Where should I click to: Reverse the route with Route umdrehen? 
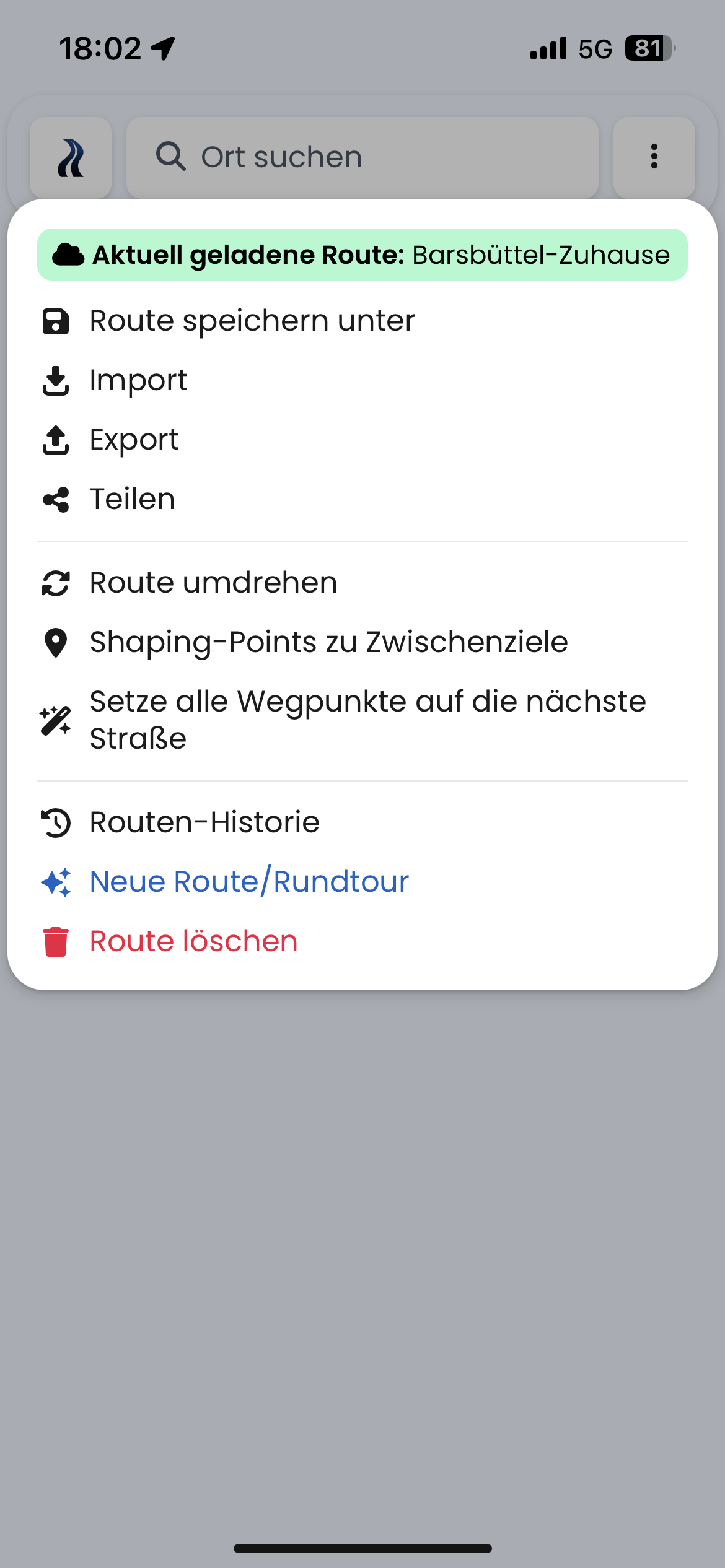coord(362,583)
